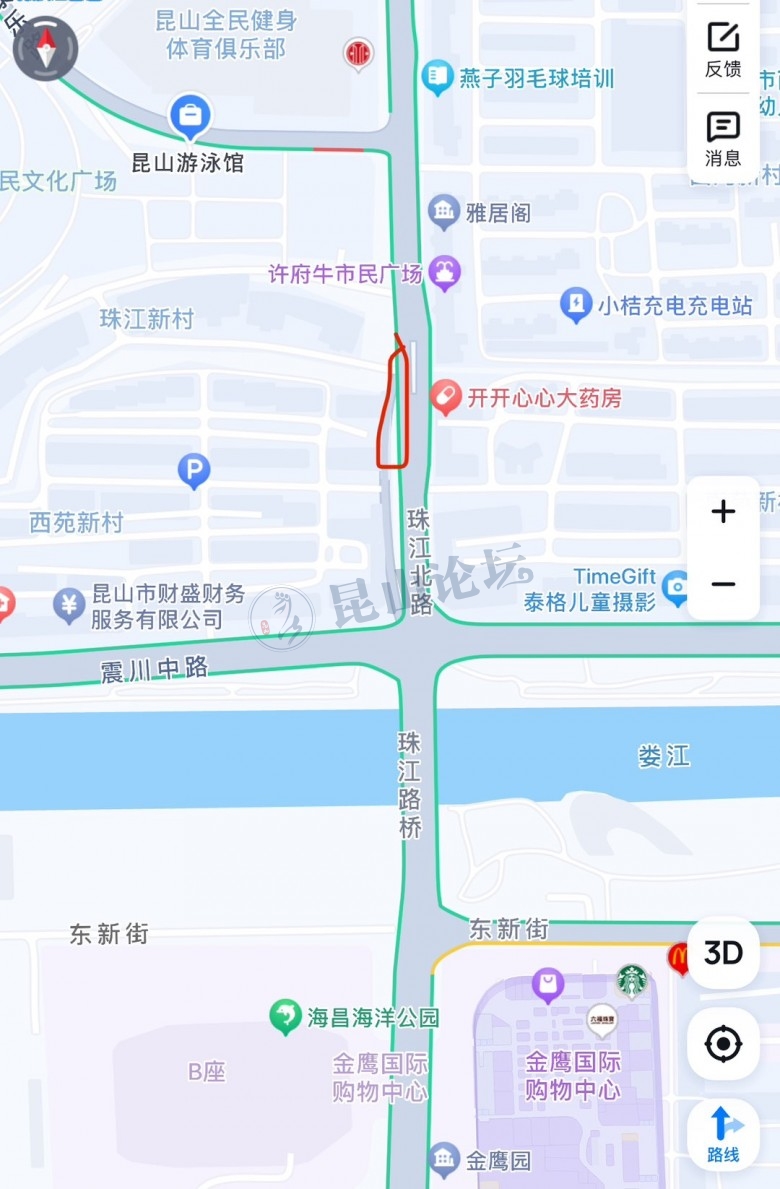Open the 许府牛市民广场 marker
Image resolution: width=780 pixels, height=1189 pixels.
point(445,272)
